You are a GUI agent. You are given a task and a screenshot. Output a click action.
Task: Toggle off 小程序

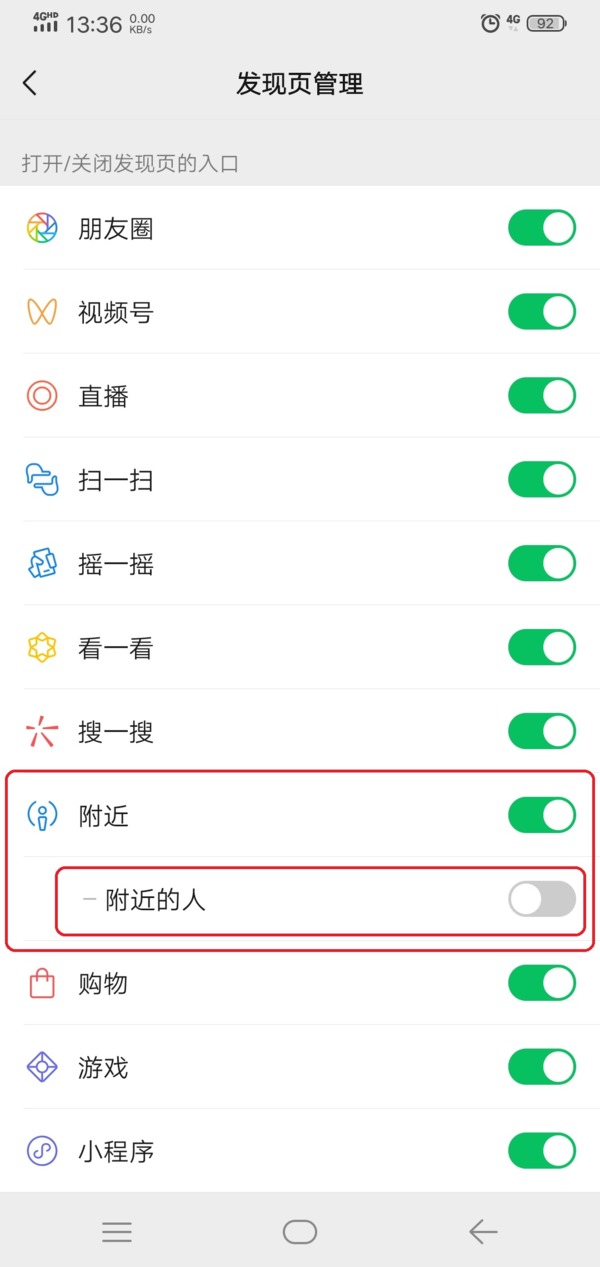[542, 1151]
